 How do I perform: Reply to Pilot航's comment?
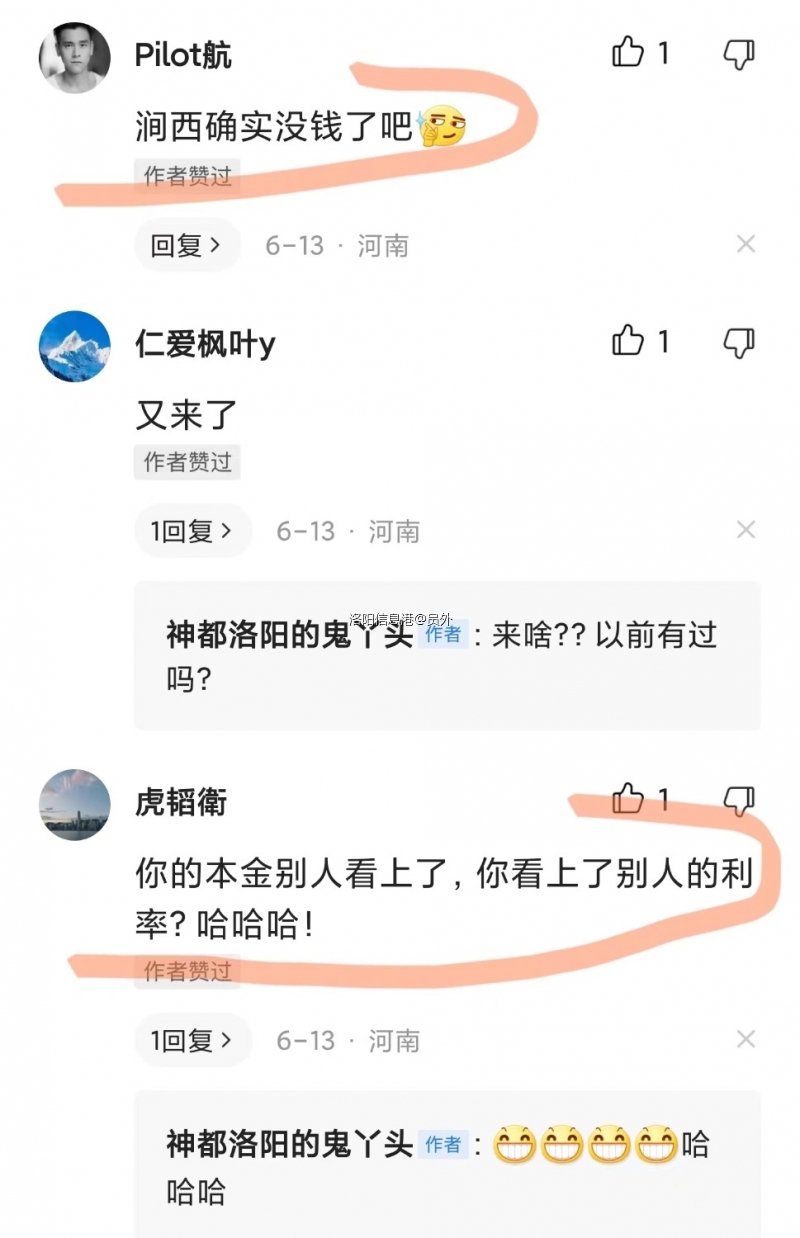[x=187, y=245]
